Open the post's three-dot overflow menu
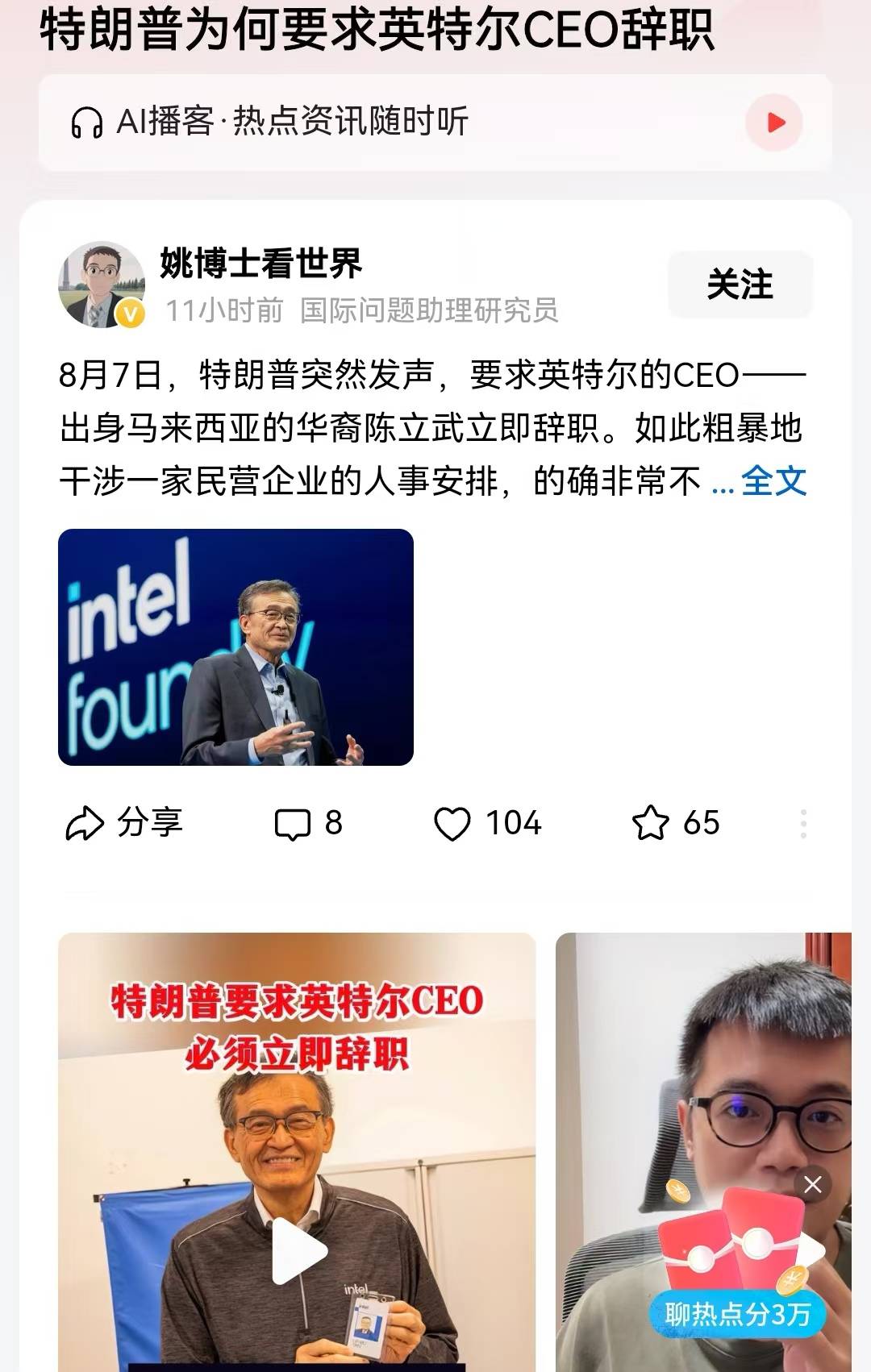This screenshot has width=871, height=1372. tap(803, 823)
